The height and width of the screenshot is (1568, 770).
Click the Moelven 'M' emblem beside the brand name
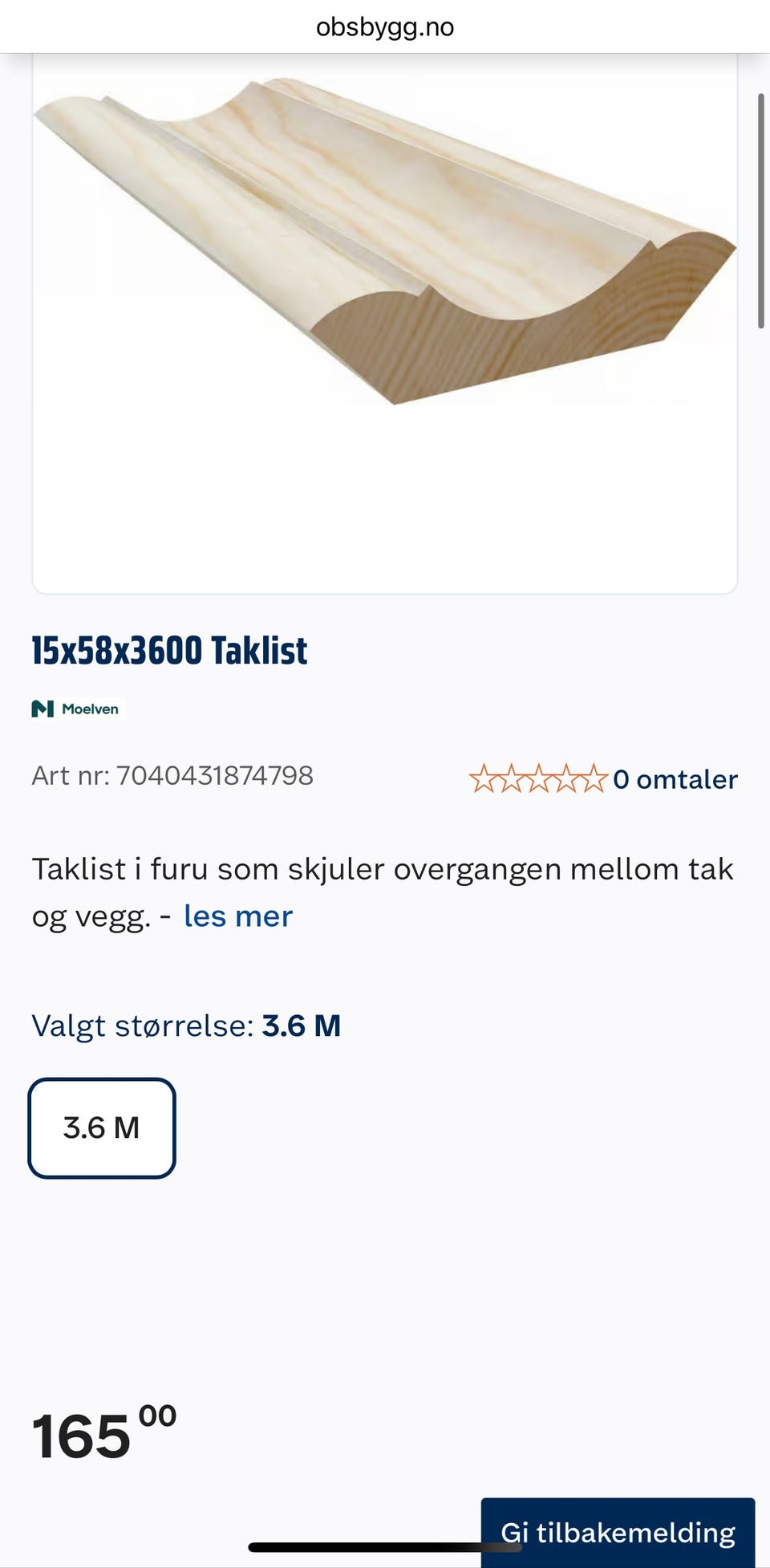pos(43,709)
